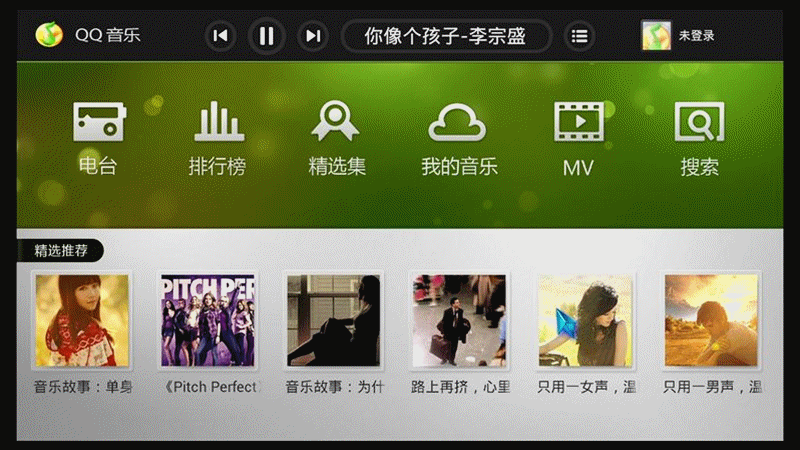The image size is (800, 450).
Task: Open the MV section
Action: tap(578, 138)
